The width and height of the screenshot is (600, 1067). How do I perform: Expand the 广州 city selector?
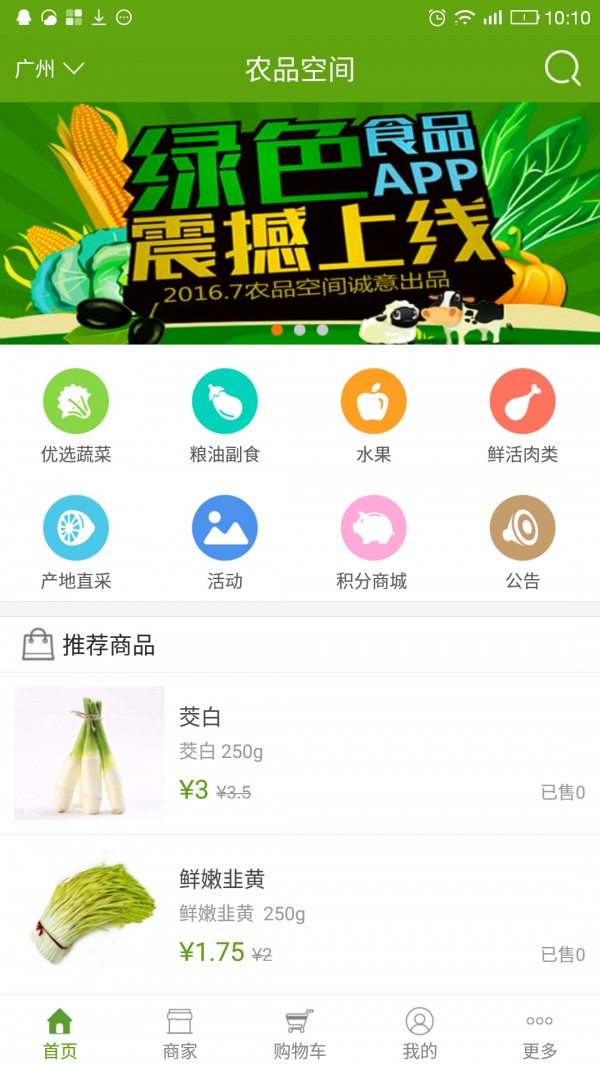coord(49,69)
